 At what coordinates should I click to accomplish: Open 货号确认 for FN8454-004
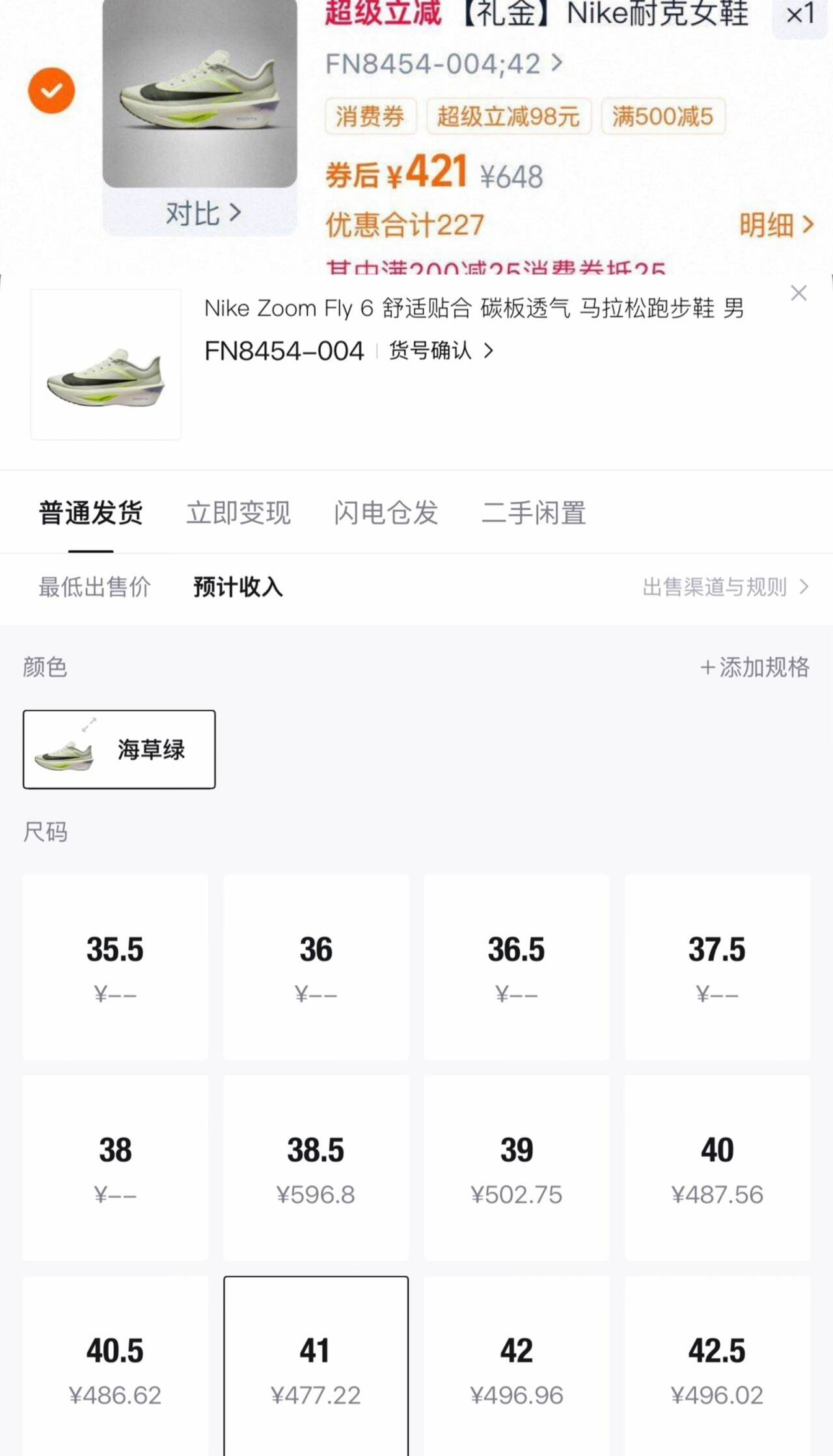[x=441, y=351]
